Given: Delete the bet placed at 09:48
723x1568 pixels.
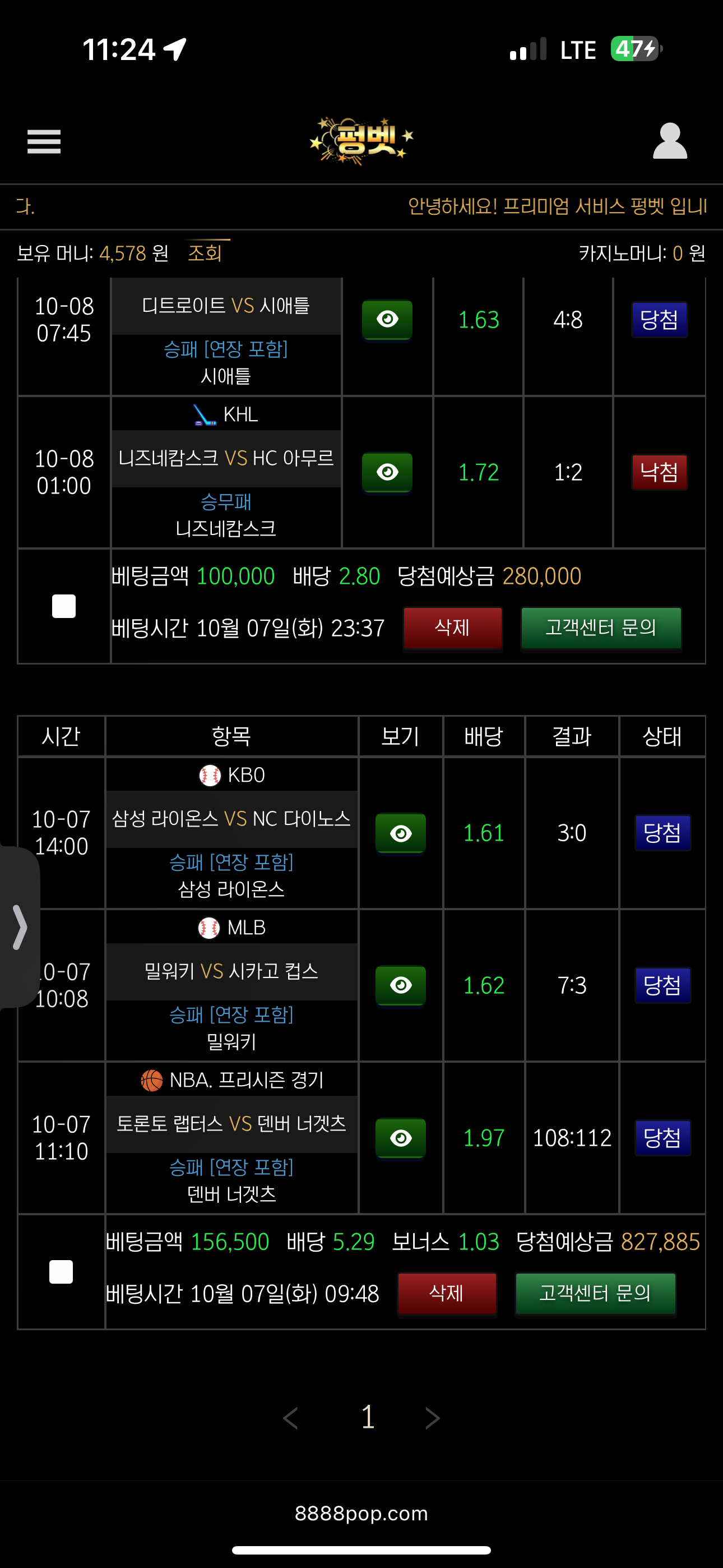Looking at the screenshot, I should (x=447, y=1293).
